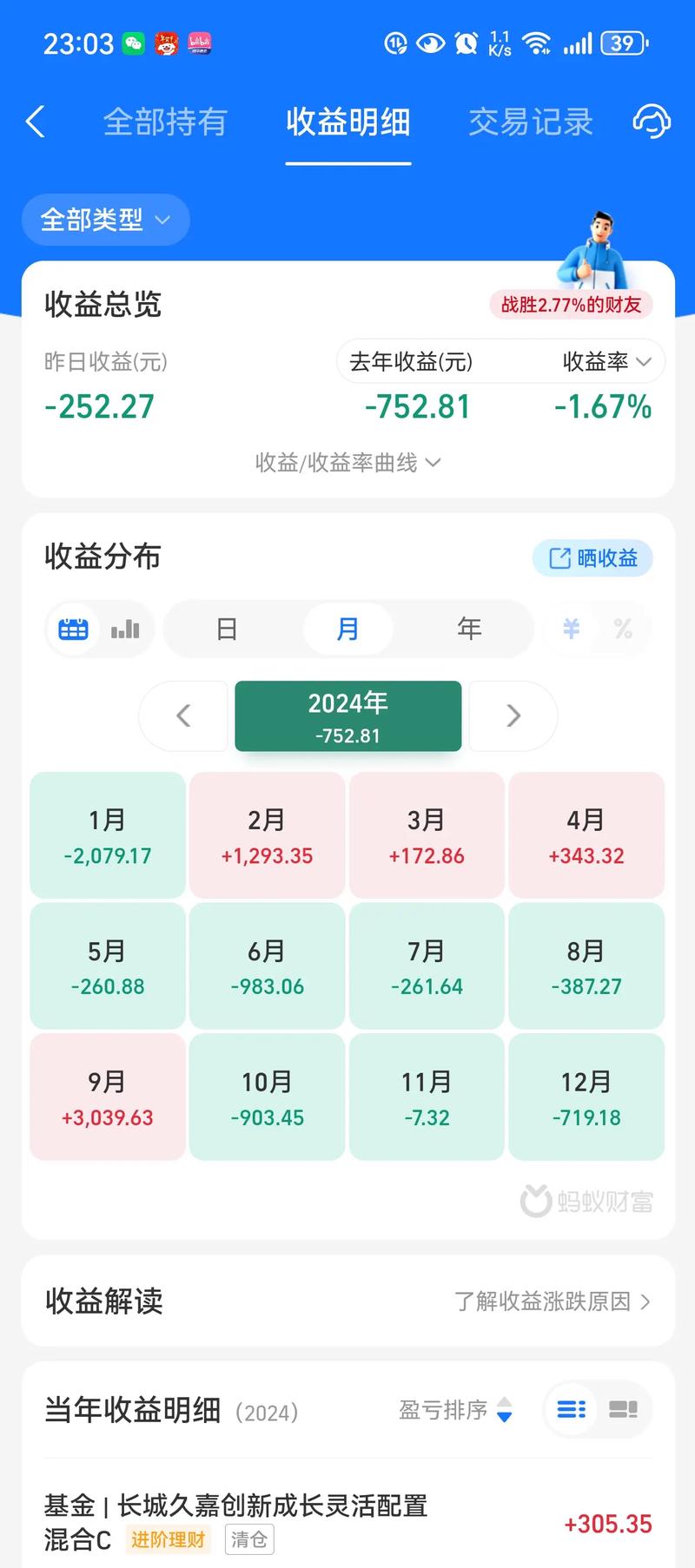Select the list view icon for 当年收益明细
The width and height of the screenshot is (695, 1568).
pyautogui.click(x=571, y=1409)
